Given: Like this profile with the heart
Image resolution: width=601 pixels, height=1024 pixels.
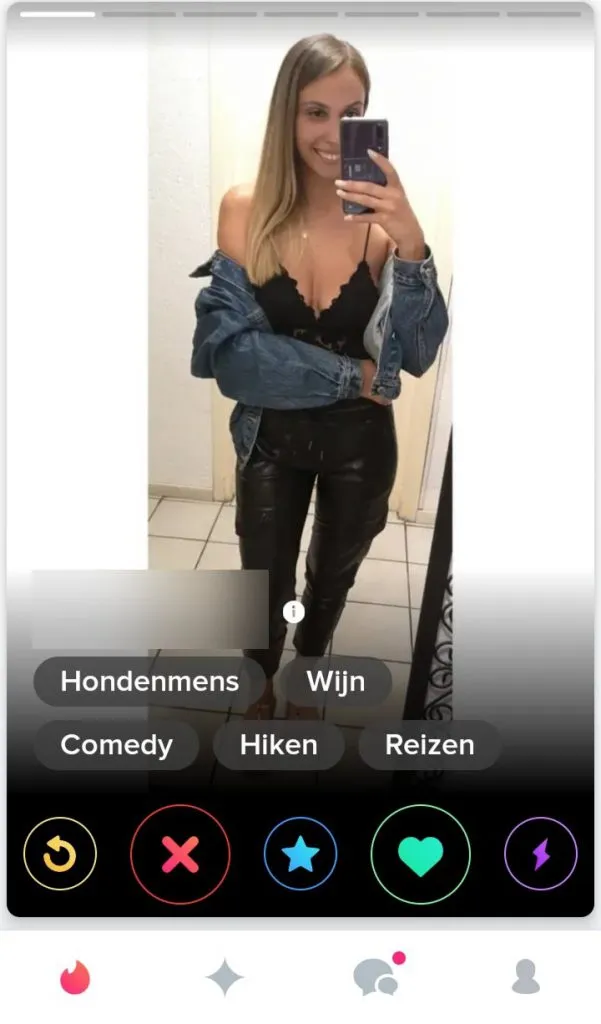Looking at the screenshot, I should [x=420, y=853].
